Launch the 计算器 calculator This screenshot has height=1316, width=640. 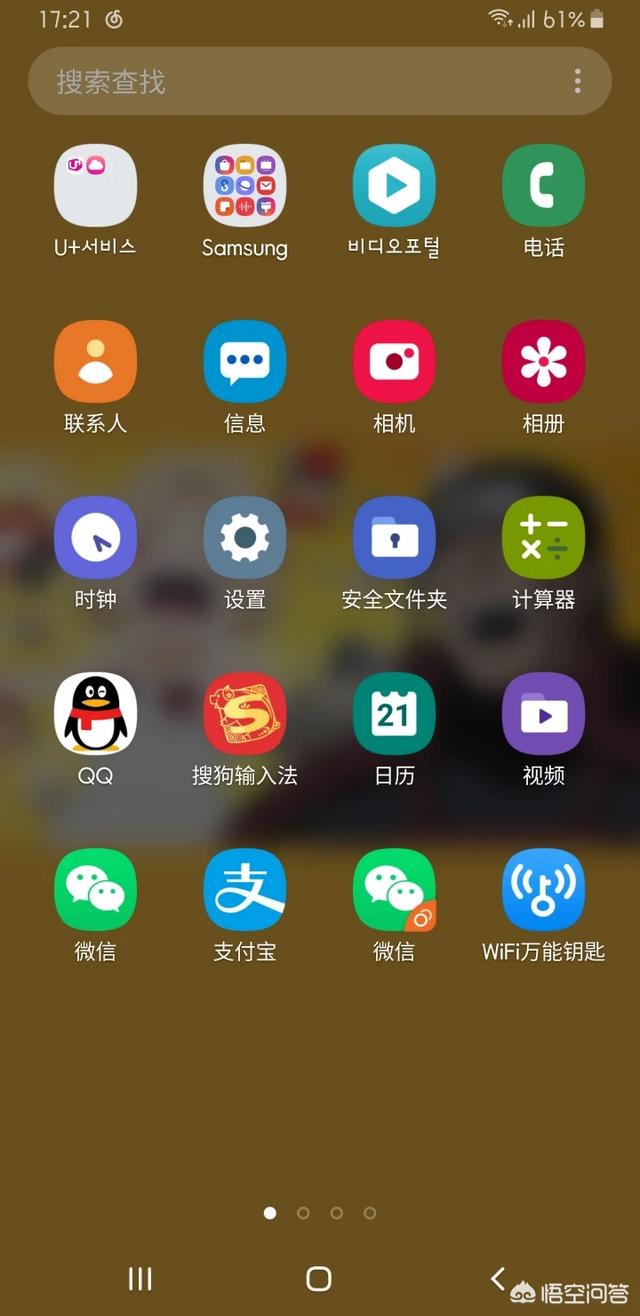click(543, 538)
